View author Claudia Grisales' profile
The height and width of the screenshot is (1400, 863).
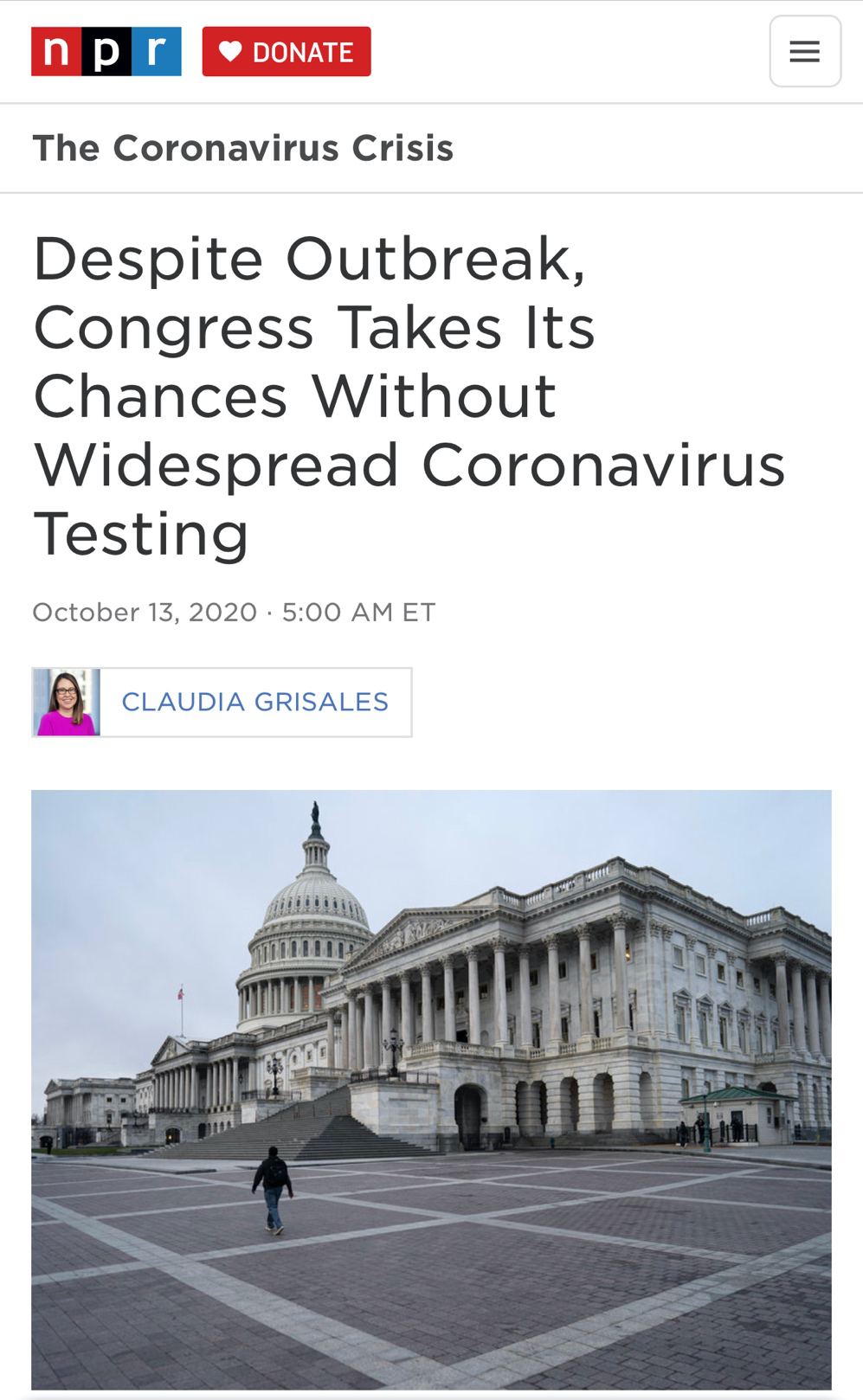pyautogui.click(x=254, y=702)
